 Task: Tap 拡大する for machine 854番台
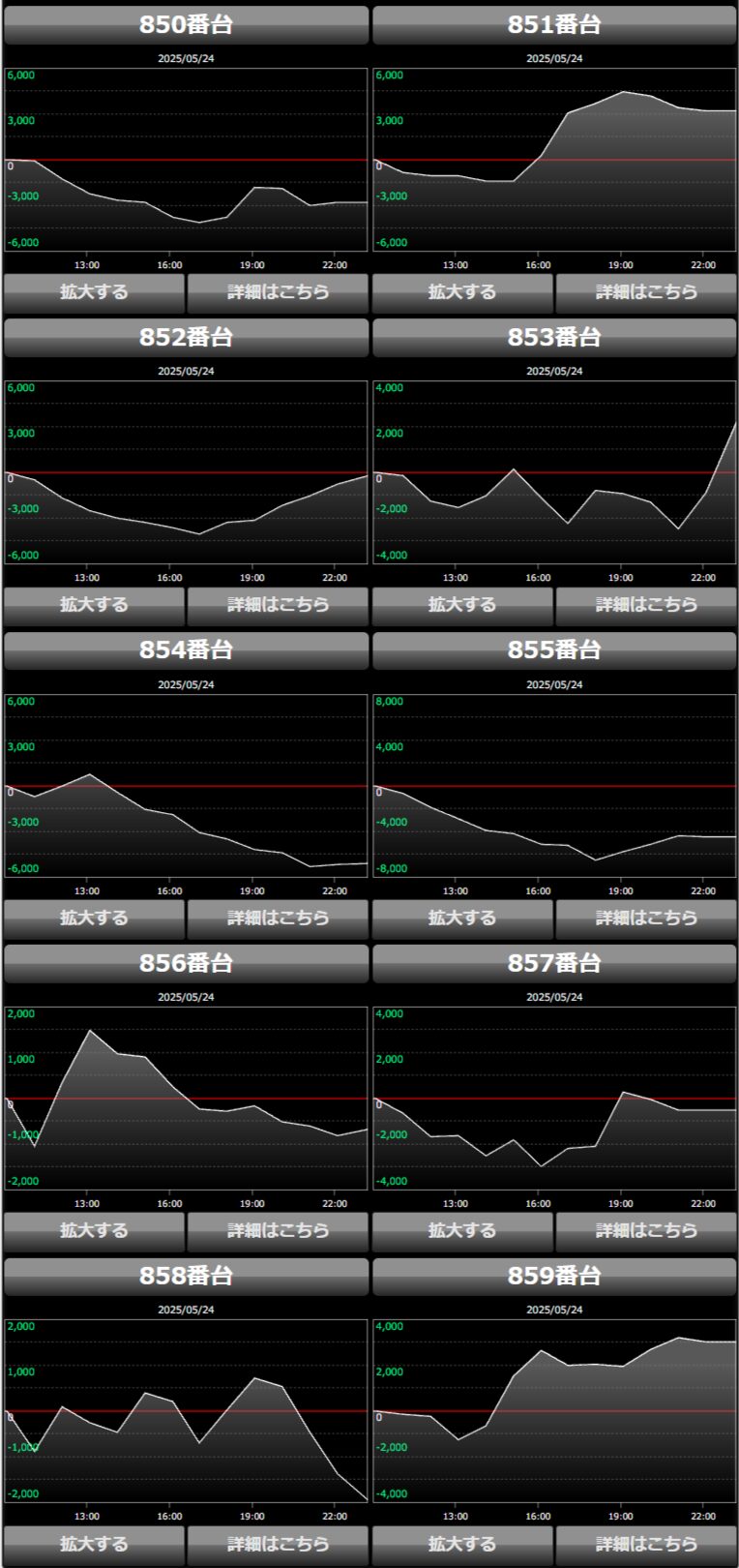pyautogui.click(x=94, y=919)
